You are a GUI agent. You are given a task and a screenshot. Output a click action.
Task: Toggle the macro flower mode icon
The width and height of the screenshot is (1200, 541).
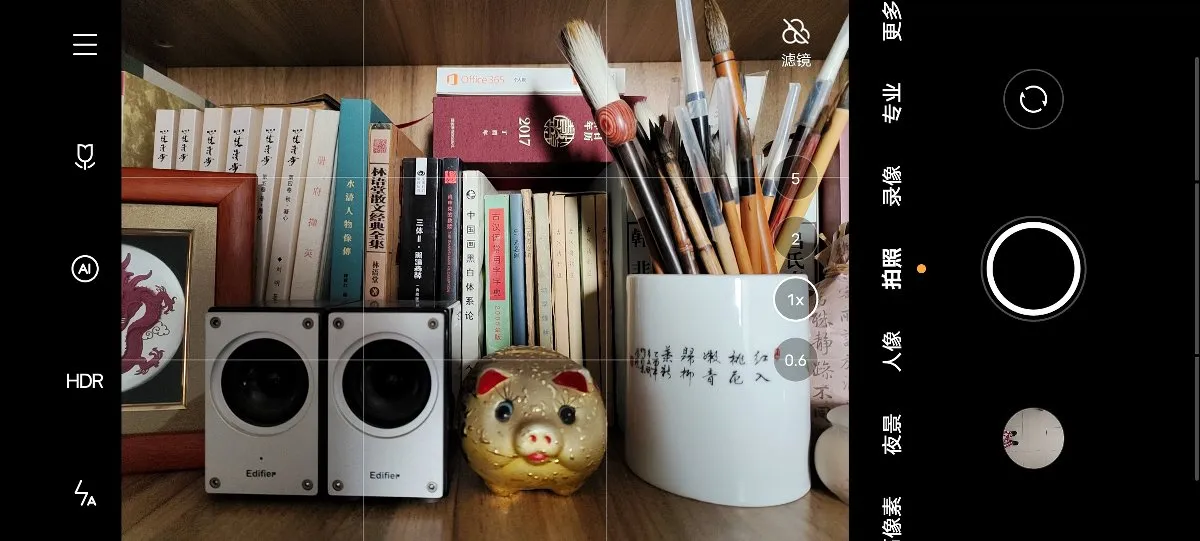pos(85,156)
